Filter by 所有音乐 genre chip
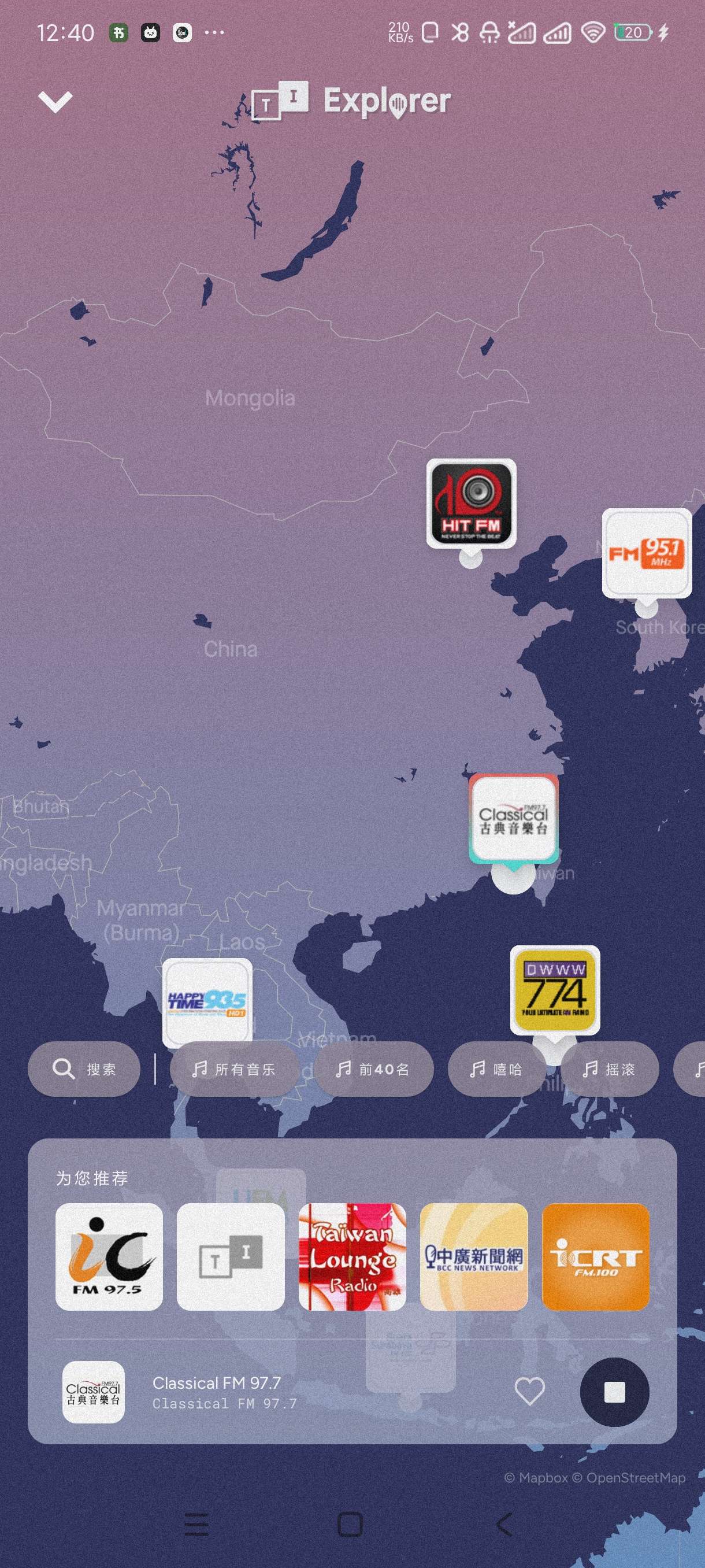The width and height of the screenshot is (705, 1568). [x=234, y=1069]
